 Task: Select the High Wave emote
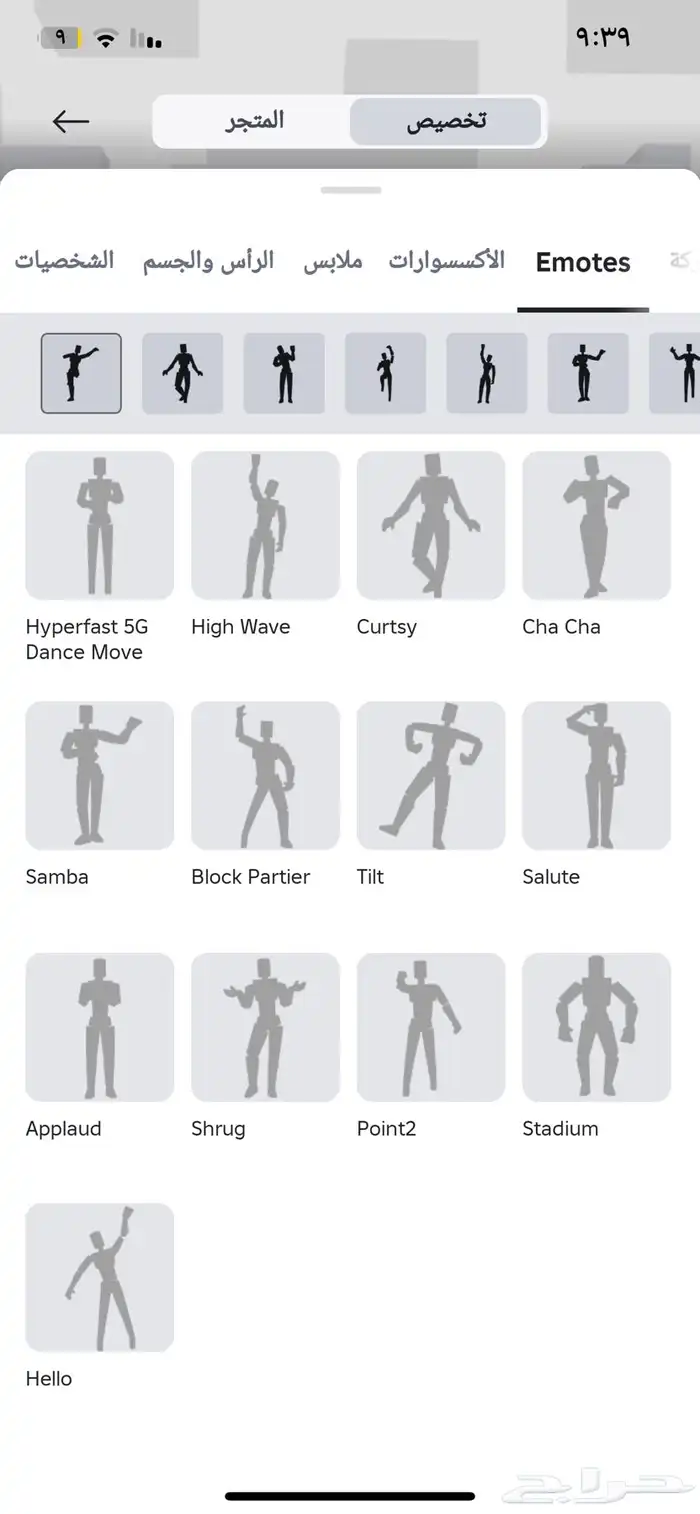coord(265,526)
